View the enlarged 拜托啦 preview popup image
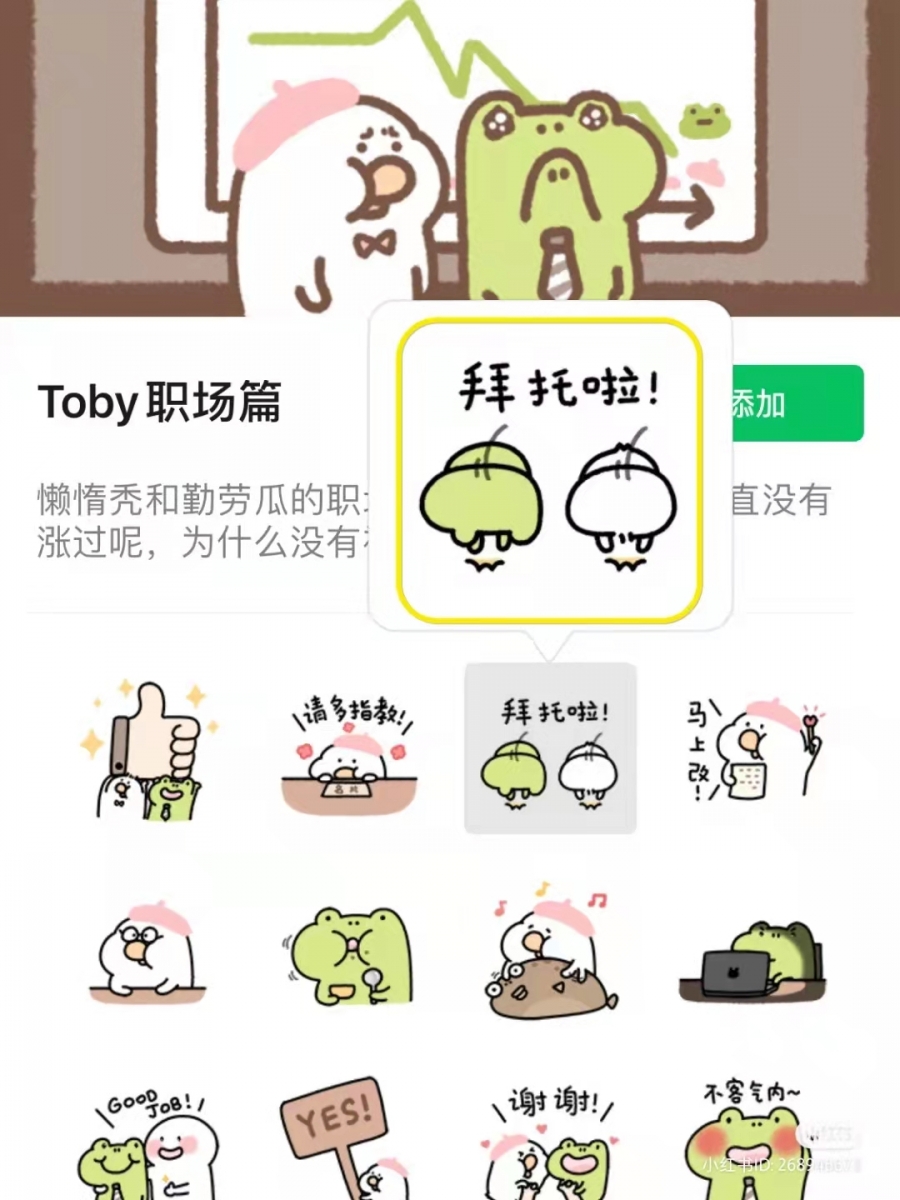Viewport: 900px width, 1200px height. (548, 465)
